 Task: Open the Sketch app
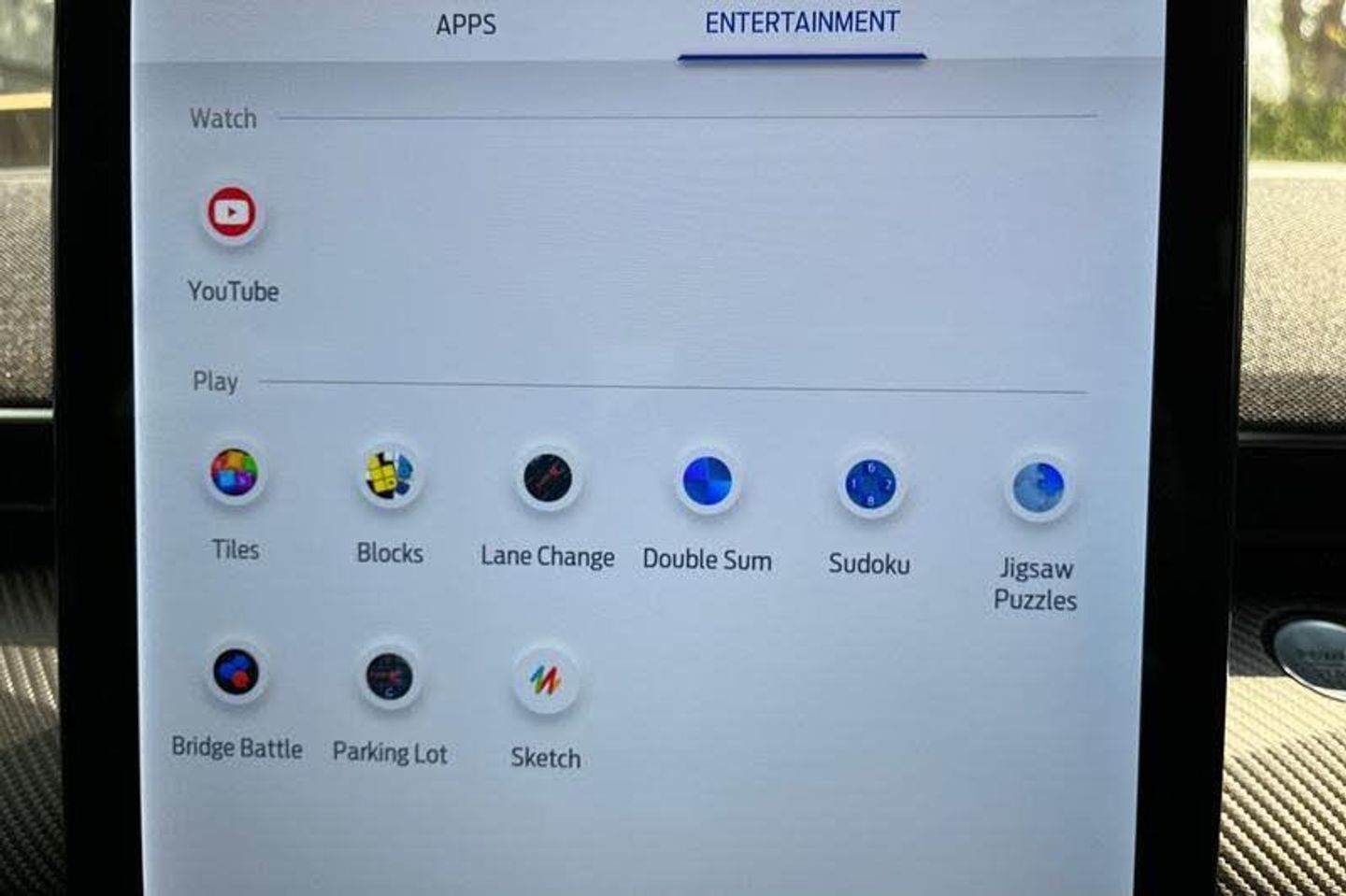click(546, 681)
